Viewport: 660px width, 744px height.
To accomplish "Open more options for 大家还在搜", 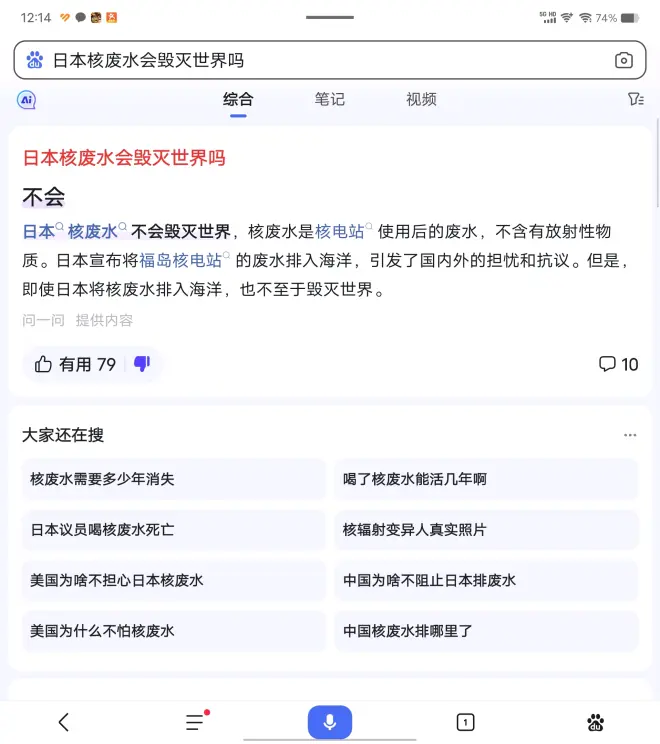I will point(630,435).
